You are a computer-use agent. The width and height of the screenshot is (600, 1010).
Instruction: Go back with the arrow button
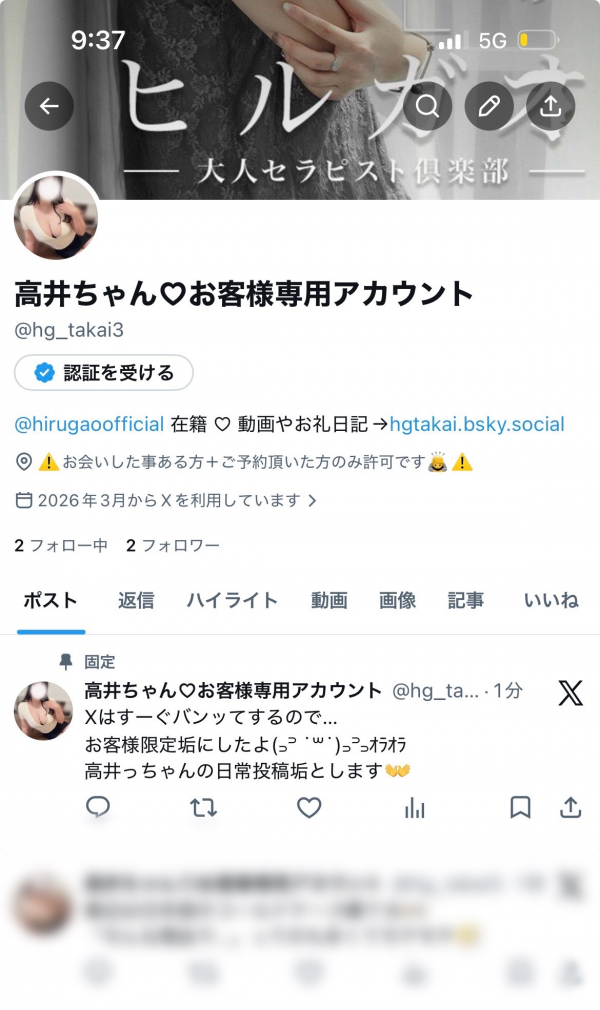(49, 105)
